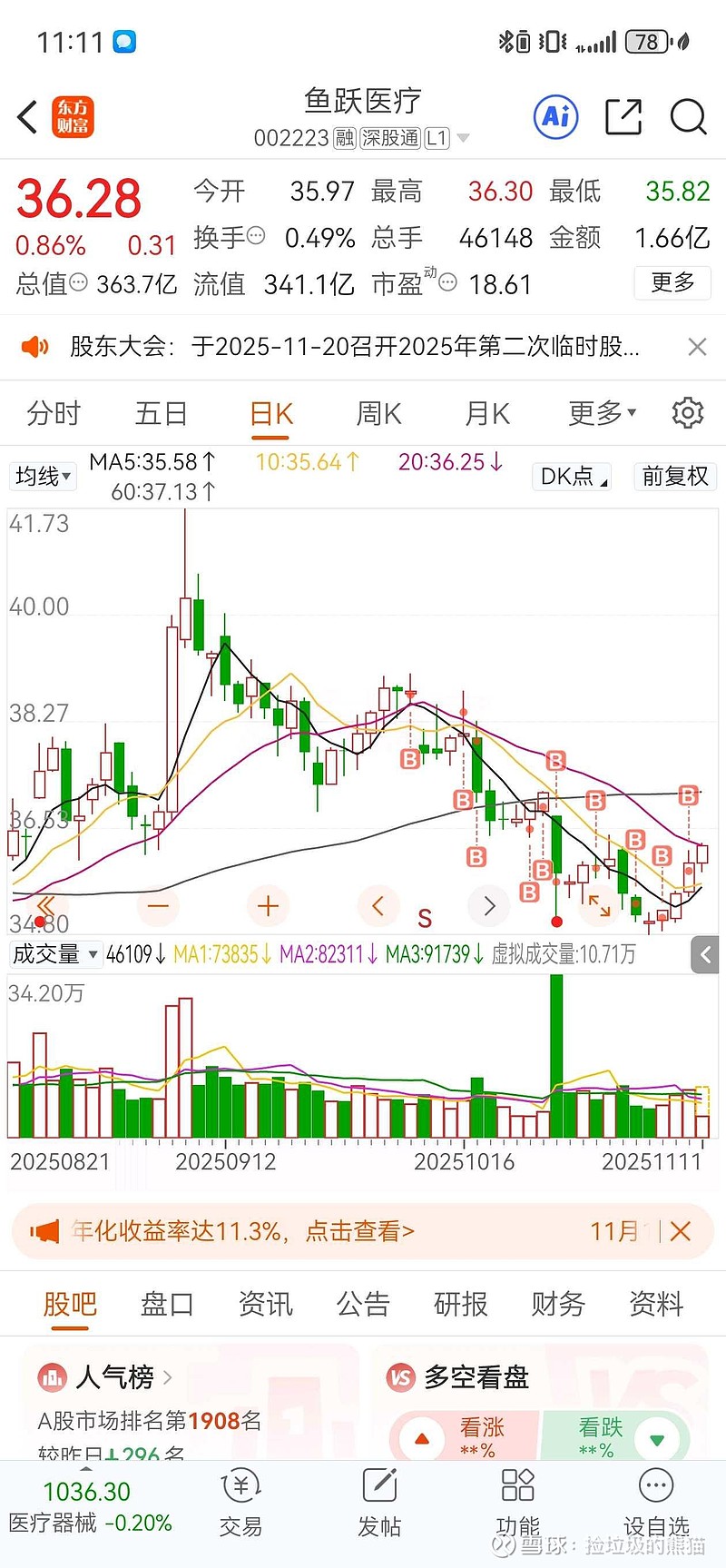Change the 前复权 adjustment setting

(x=674, y=476)
